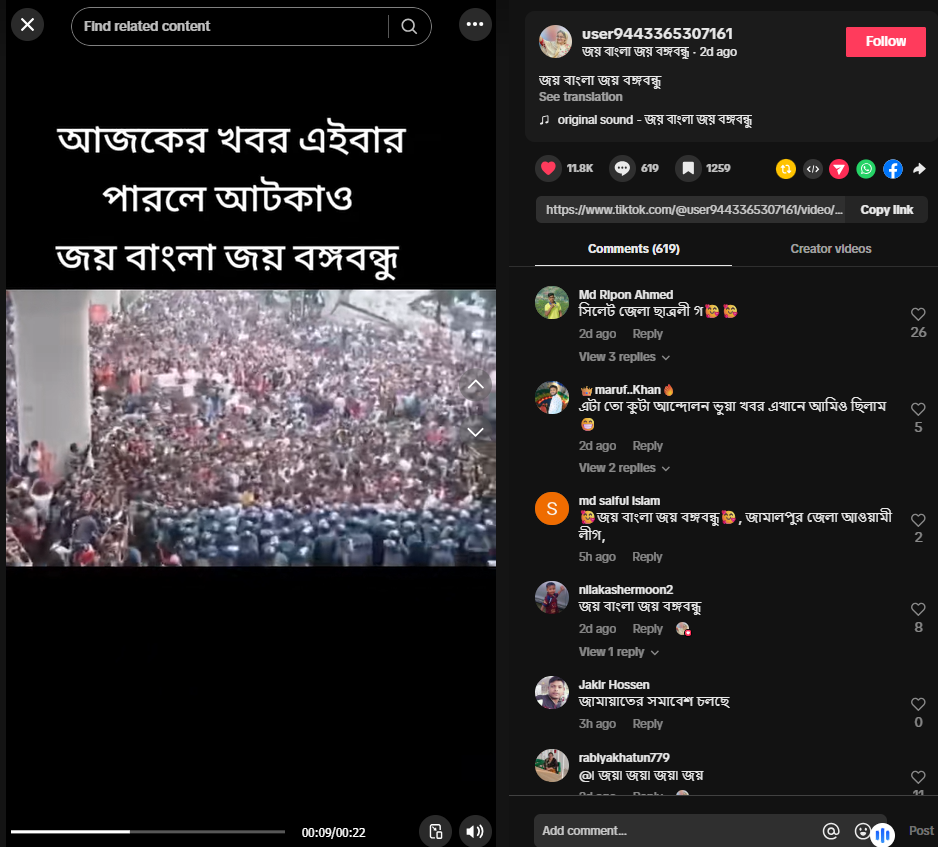This screenshot has height=847, width=938.
Task: Switch to the Creator videos tab
Action: point(830,249)
